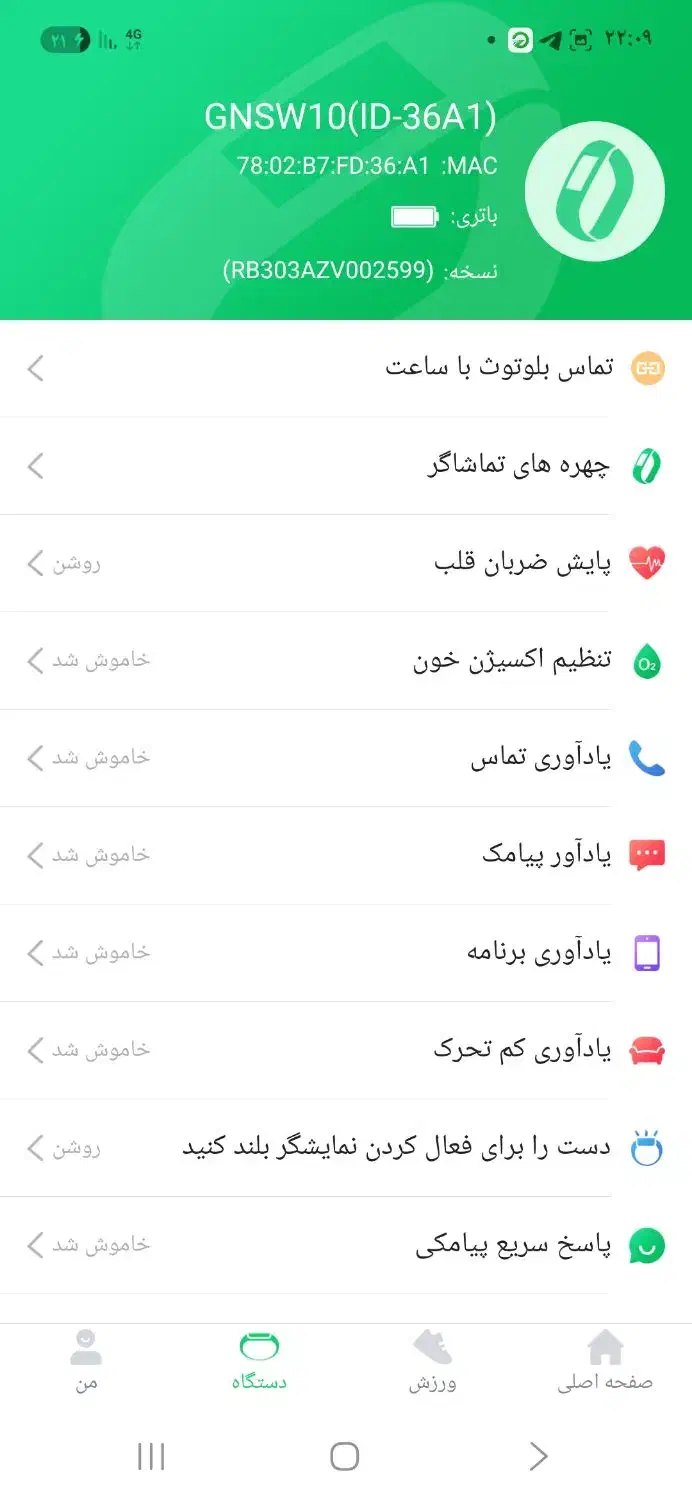Select the دستگاه tab

click(x=259, y=1362)
